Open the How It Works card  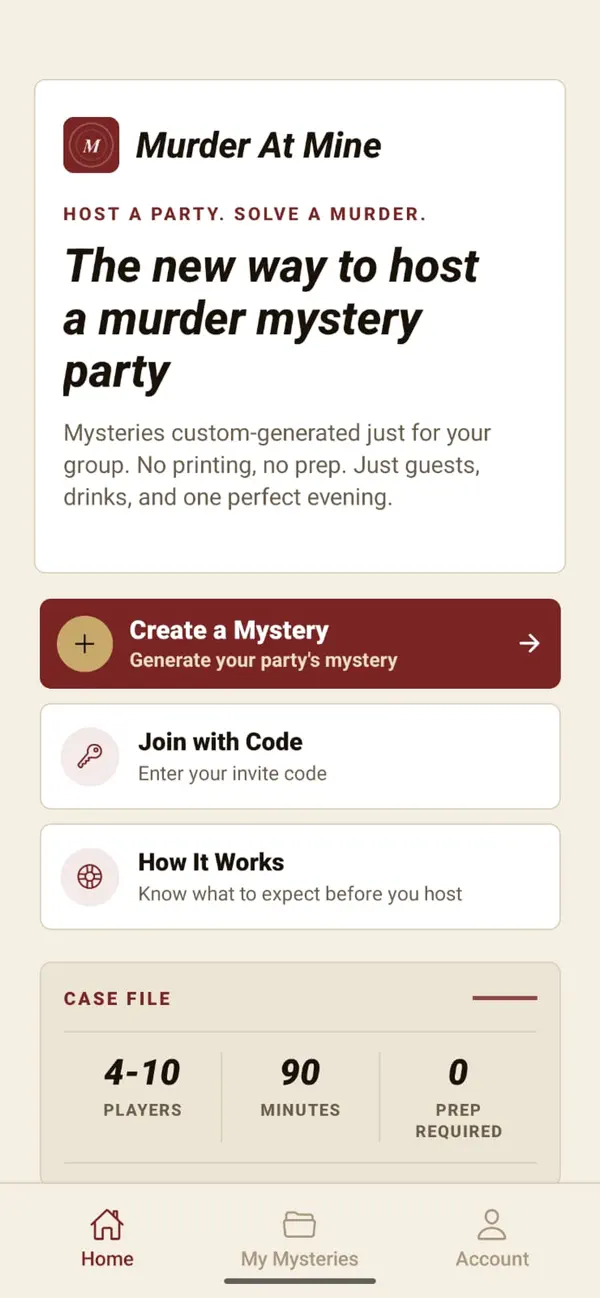(x=300, y=876)
